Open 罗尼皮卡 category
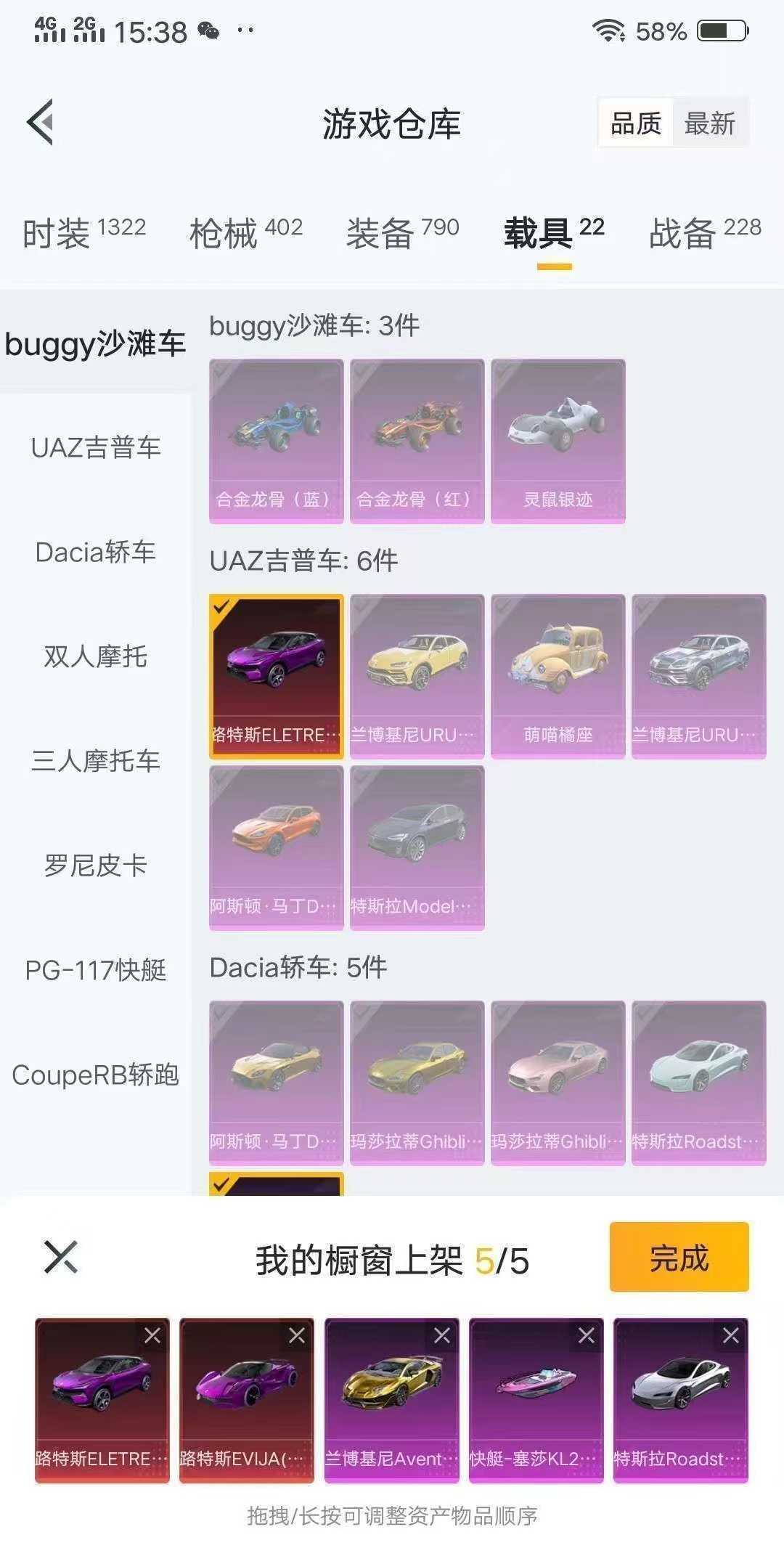784x1564 pixels. click(95, 866)
